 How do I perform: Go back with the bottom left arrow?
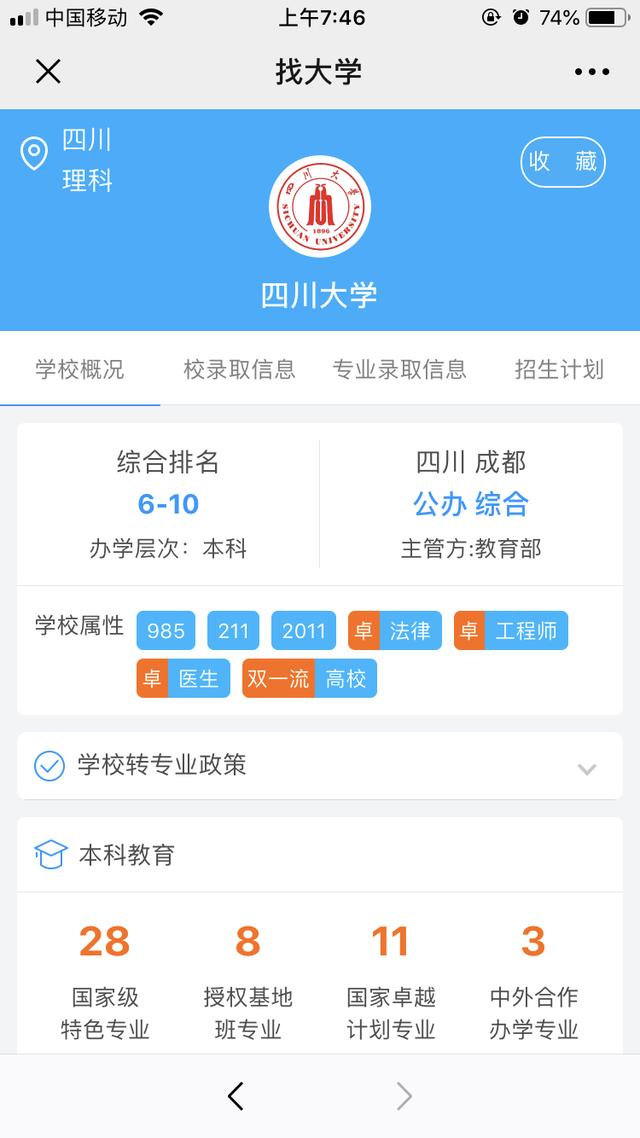(x=236, y=1097)
